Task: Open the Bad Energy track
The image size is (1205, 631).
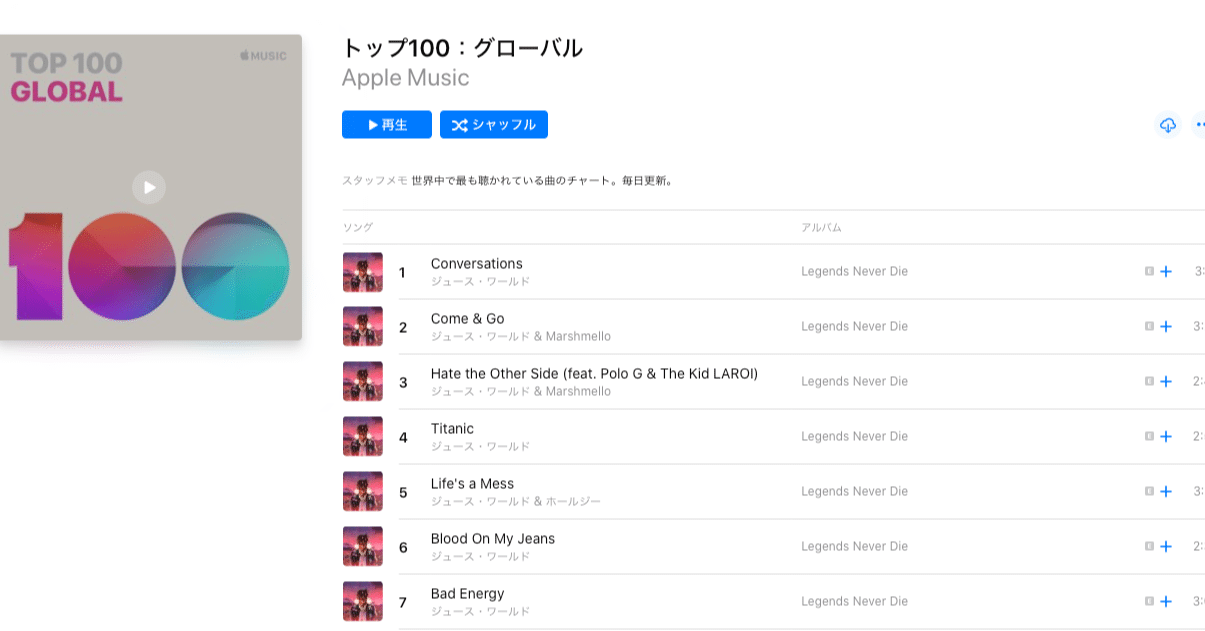Action: pos(467,594)
